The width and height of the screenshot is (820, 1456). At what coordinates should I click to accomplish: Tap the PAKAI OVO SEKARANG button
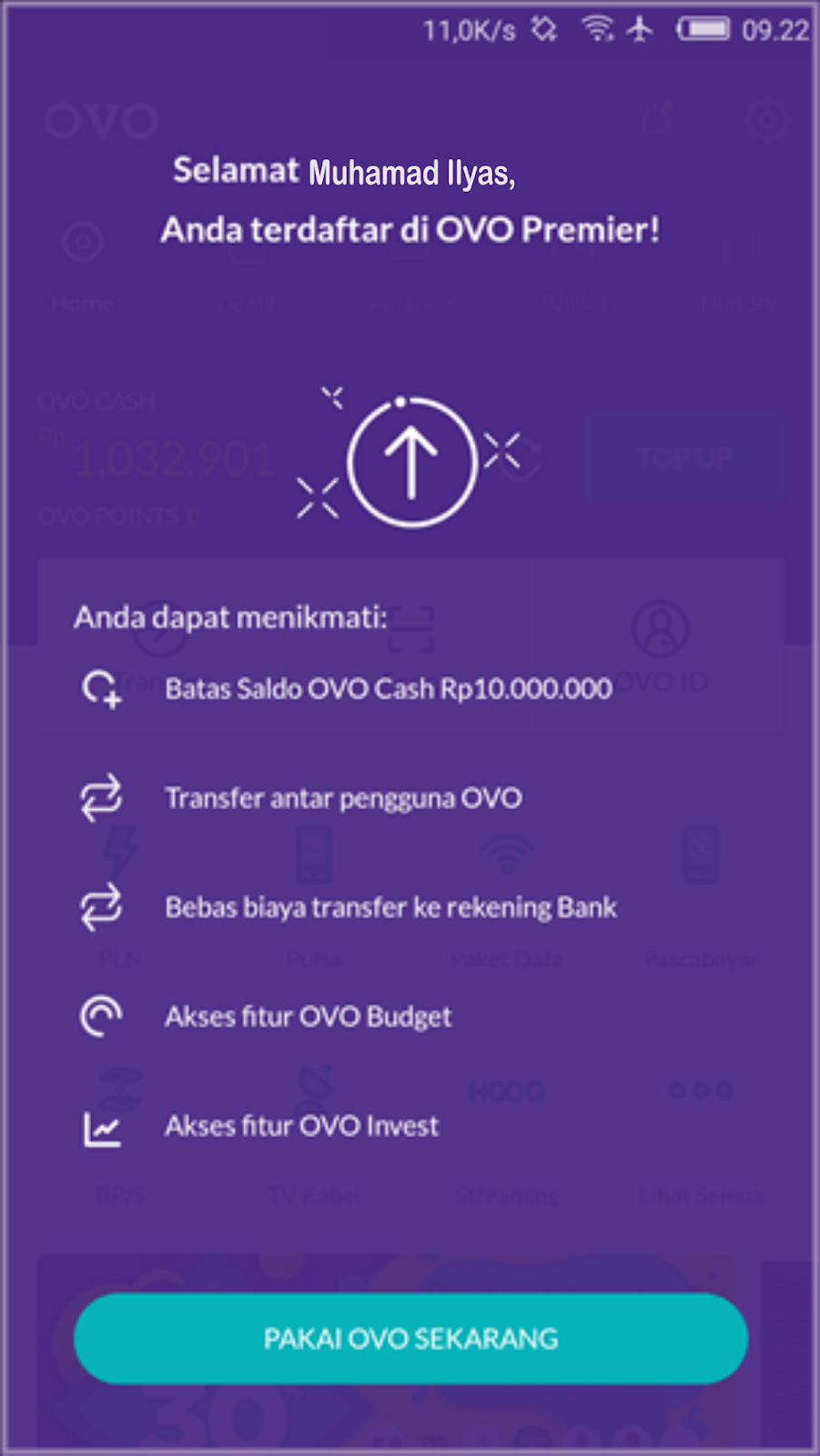(x=410, y=1339)
